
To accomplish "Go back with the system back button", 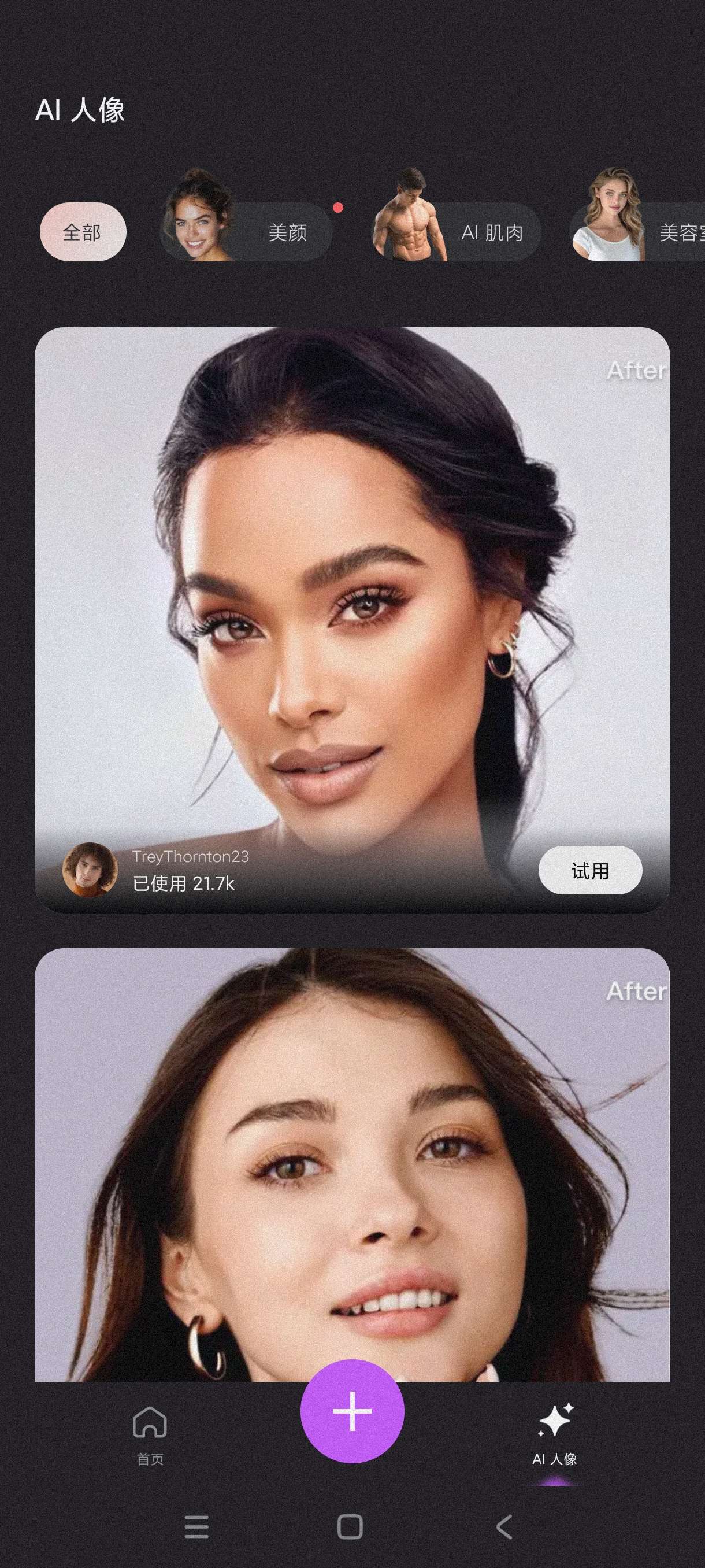I will 504,1526.
